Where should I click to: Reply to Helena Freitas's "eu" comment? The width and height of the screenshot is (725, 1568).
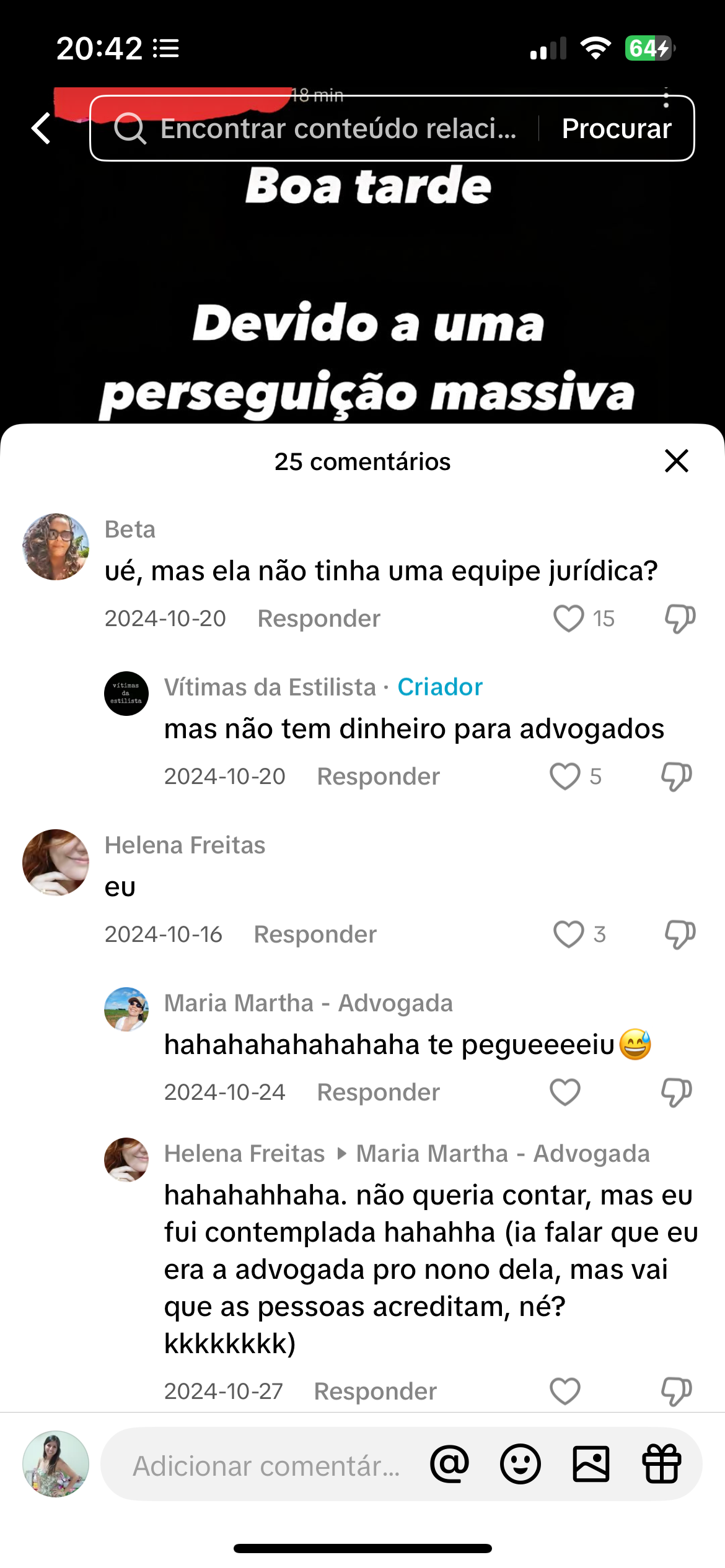[315, 934]
